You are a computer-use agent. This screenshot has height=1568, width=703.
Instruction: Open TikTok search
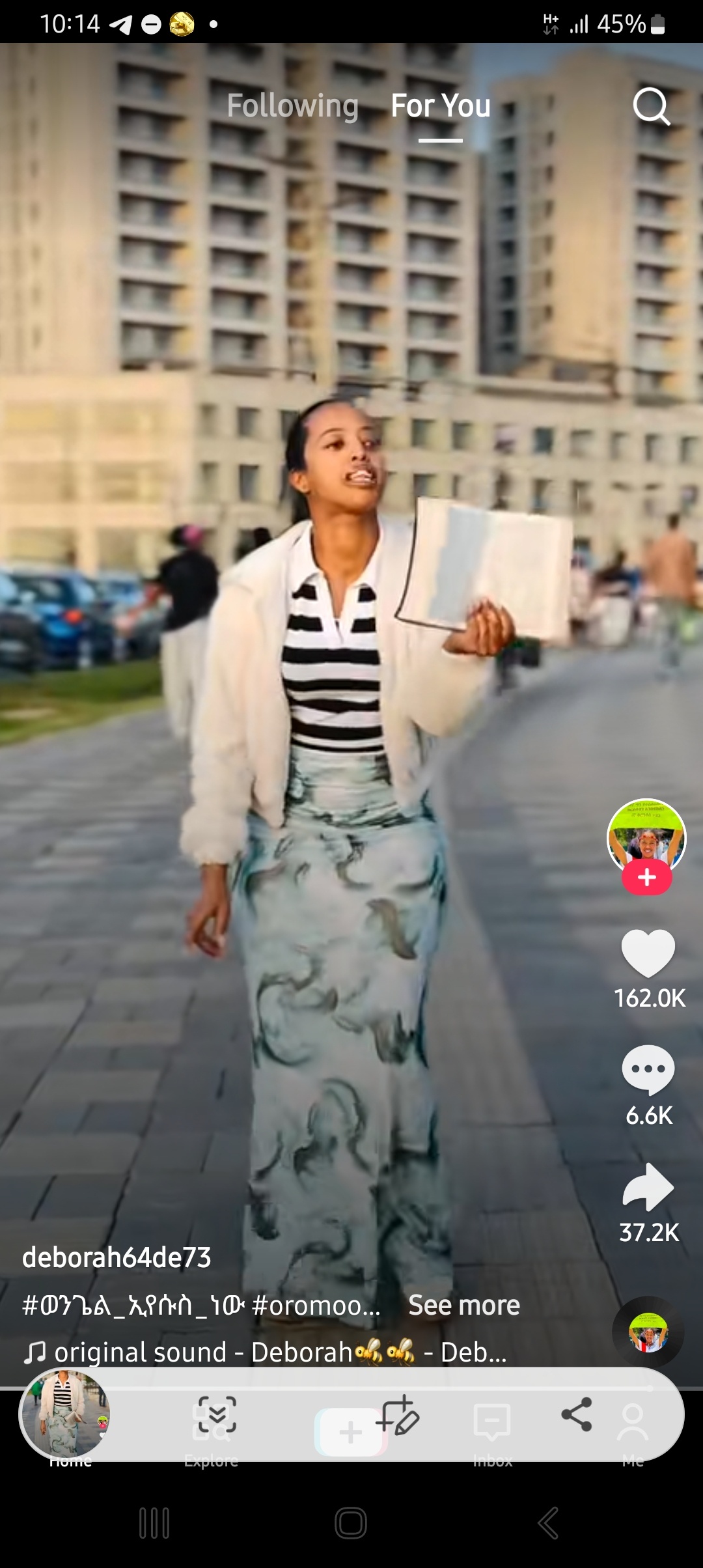coord(652,107)
